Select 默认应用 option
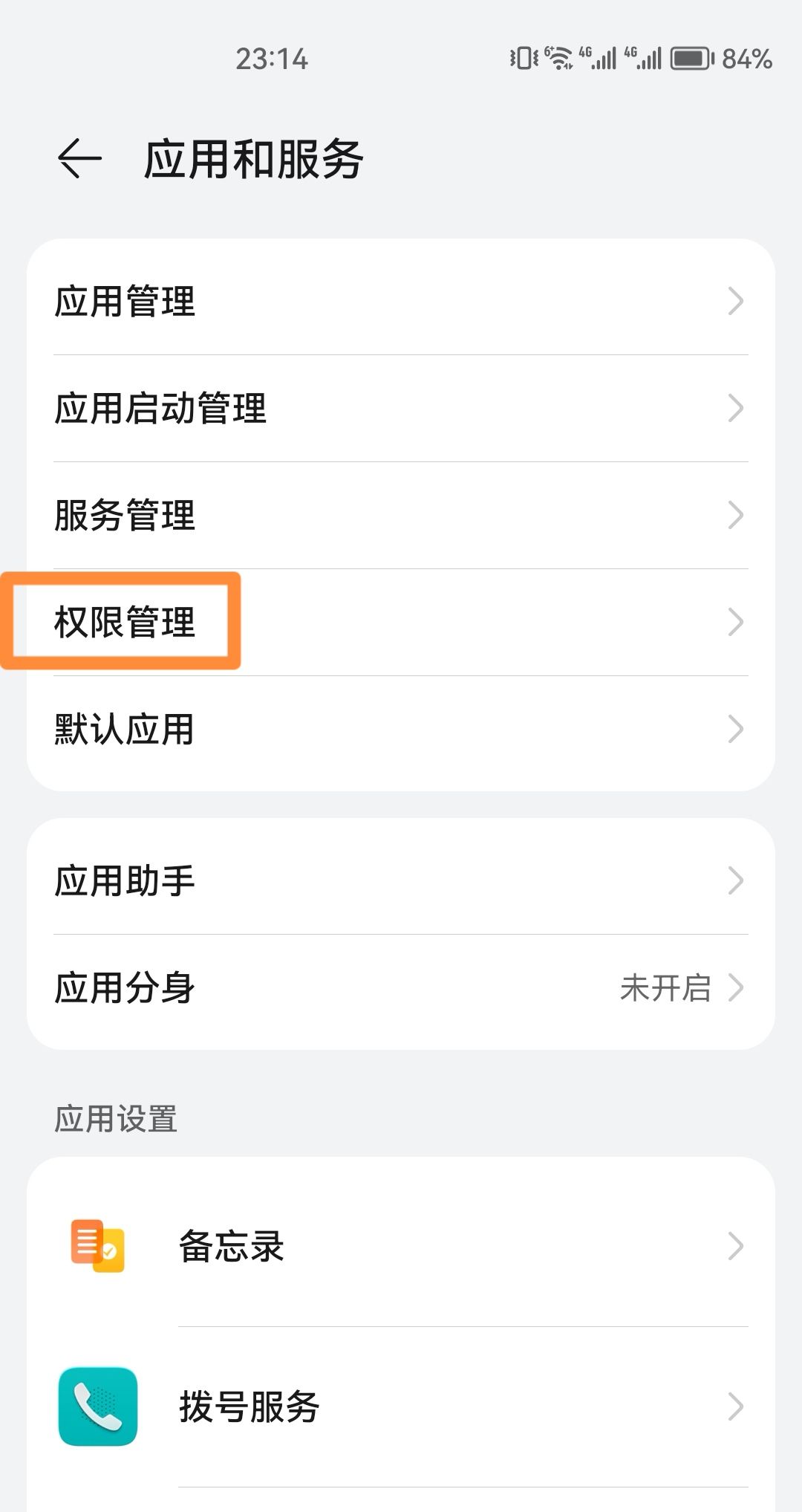 401,730
